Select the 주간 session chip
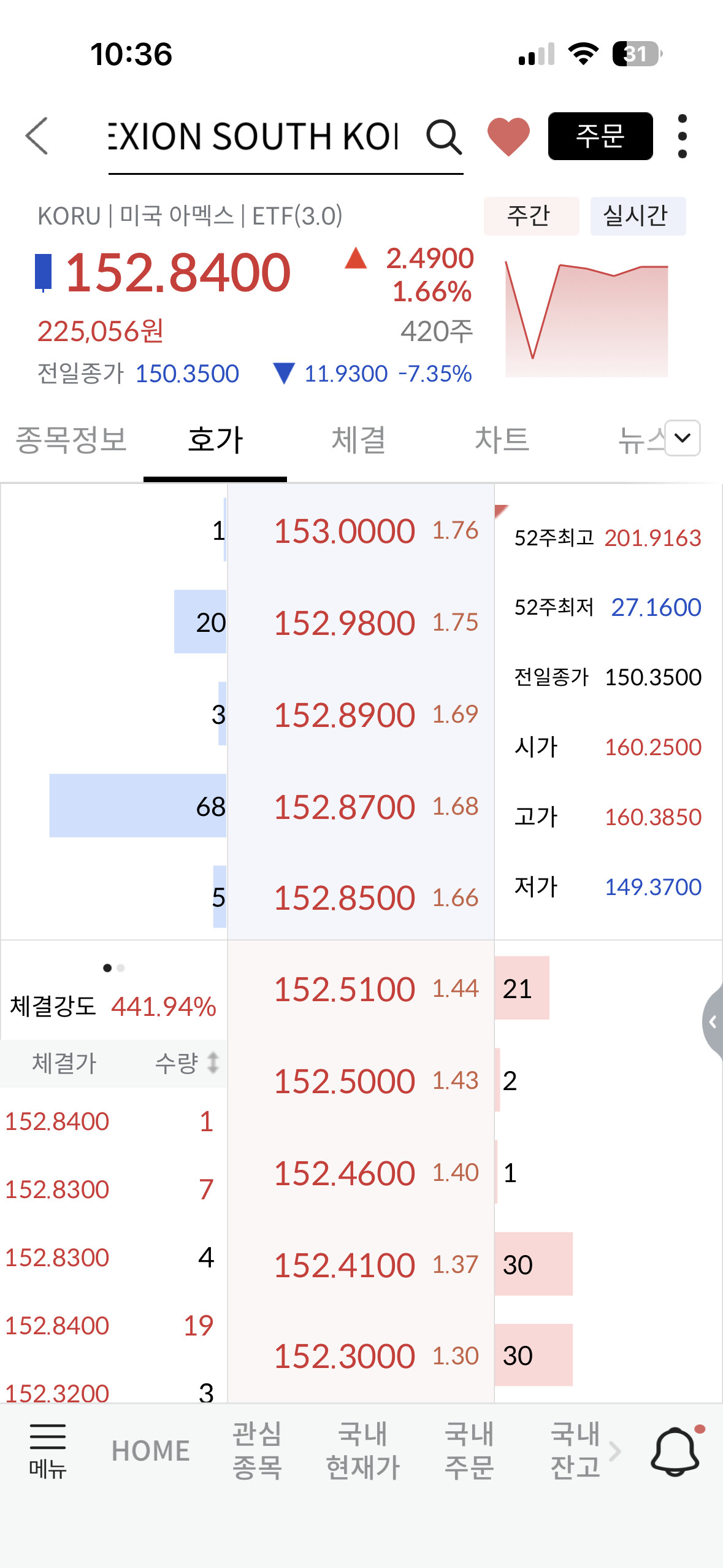This screenshot has width=723, height=1568. point(531,216)
